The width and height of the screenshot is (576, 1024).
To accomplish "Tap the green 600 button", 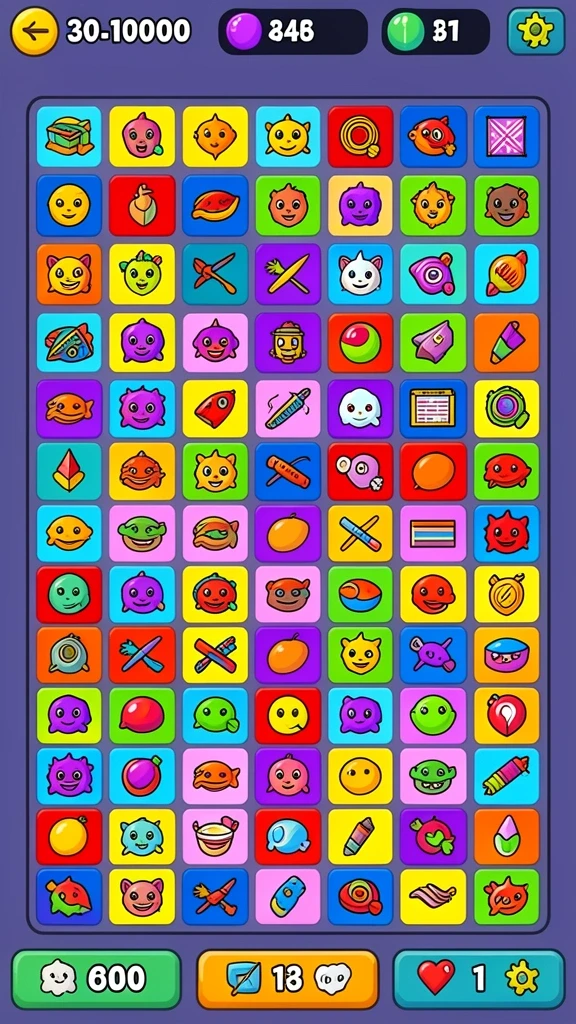I will [x=96, y=978].
